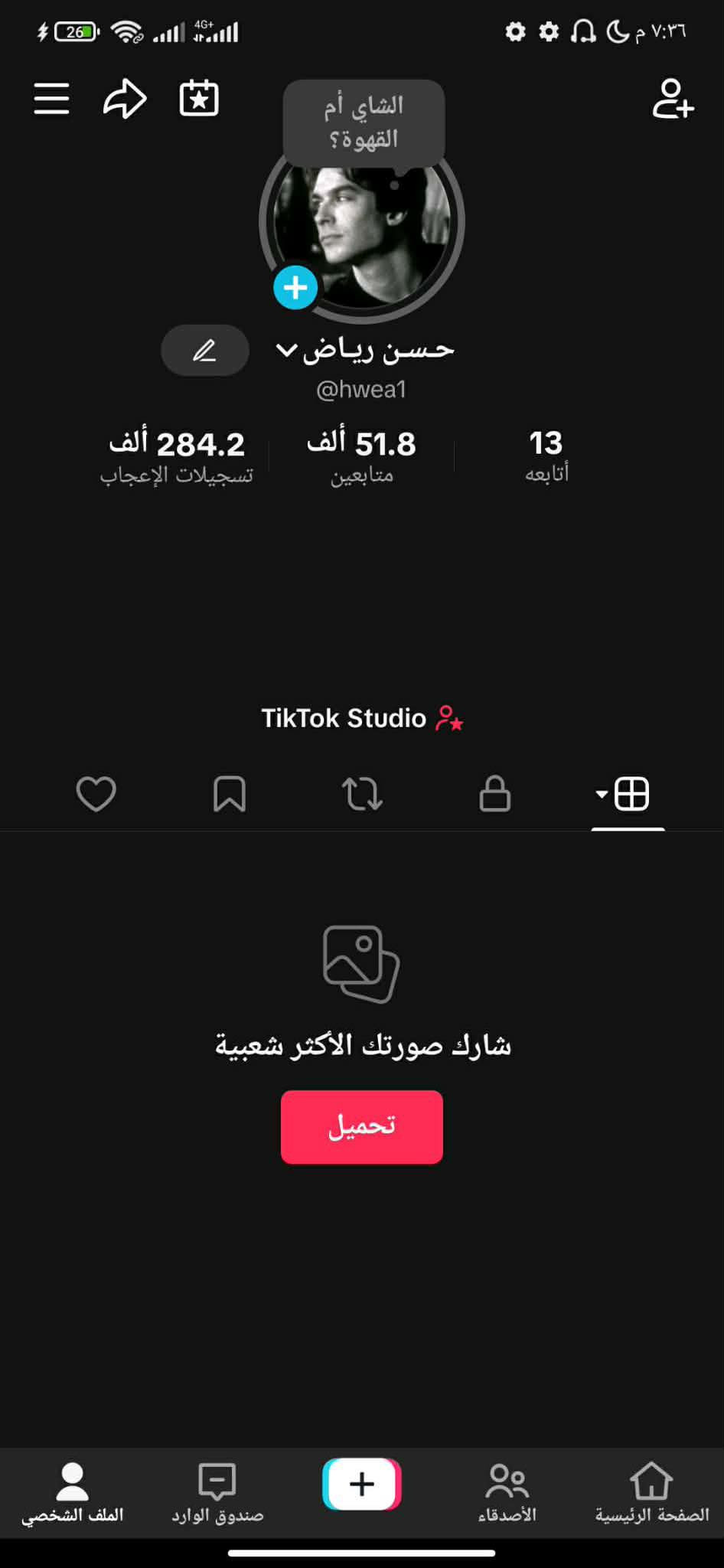Viewport: 724px width, 1568px height.
Task: Open the الأصدقاء friends tab
Action: tap(507, 1493)
